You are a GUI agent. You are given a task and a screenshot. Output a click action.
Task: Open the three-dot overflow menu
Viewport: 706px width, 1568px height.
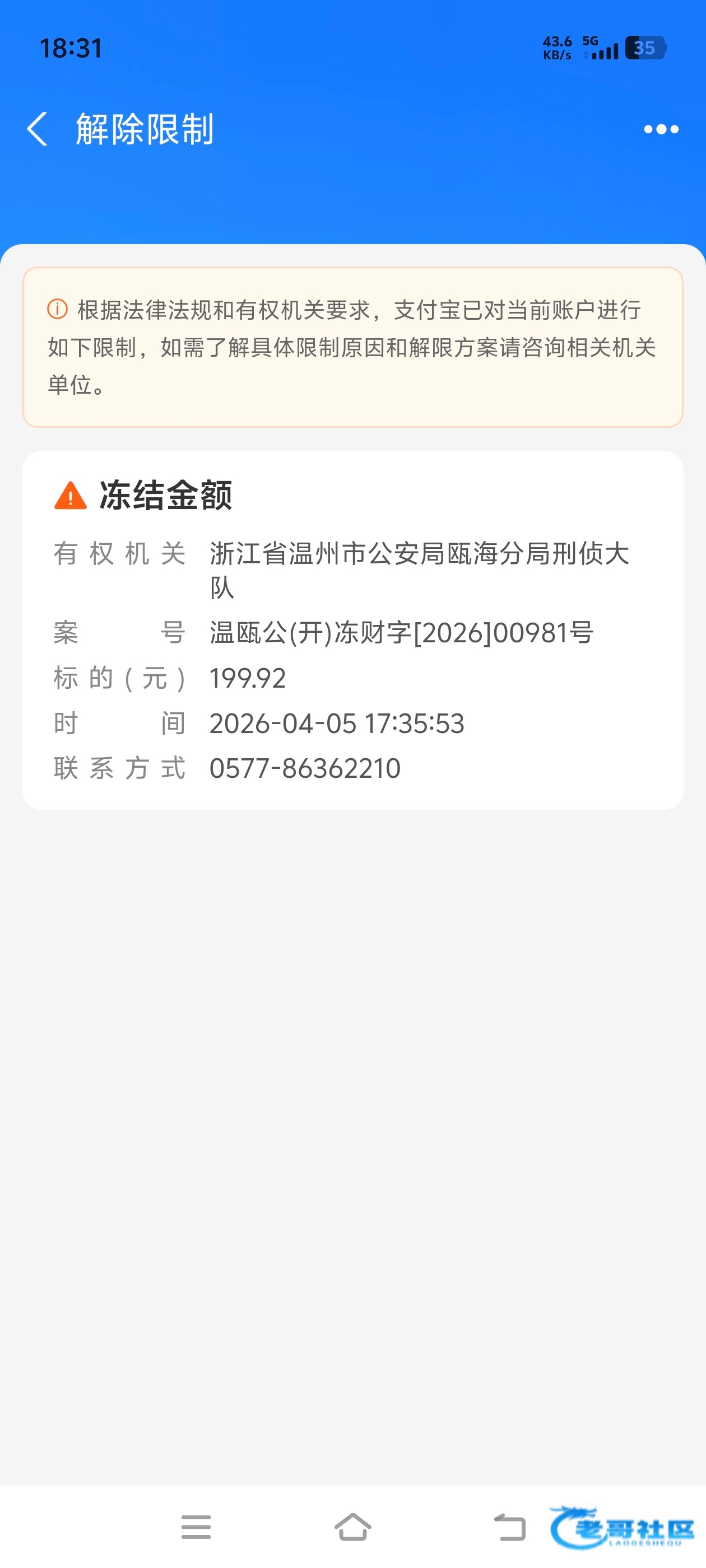coord(661,129)
